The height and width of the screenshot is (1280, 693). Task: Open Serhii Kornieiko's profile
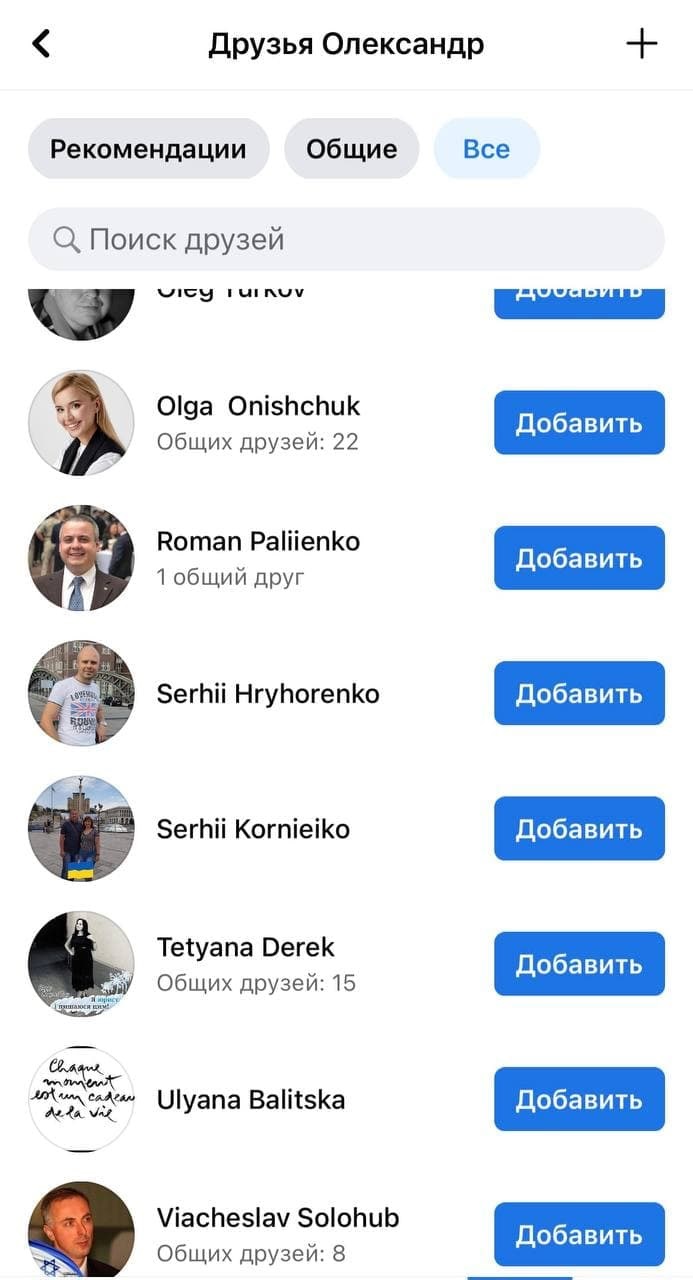253,829
